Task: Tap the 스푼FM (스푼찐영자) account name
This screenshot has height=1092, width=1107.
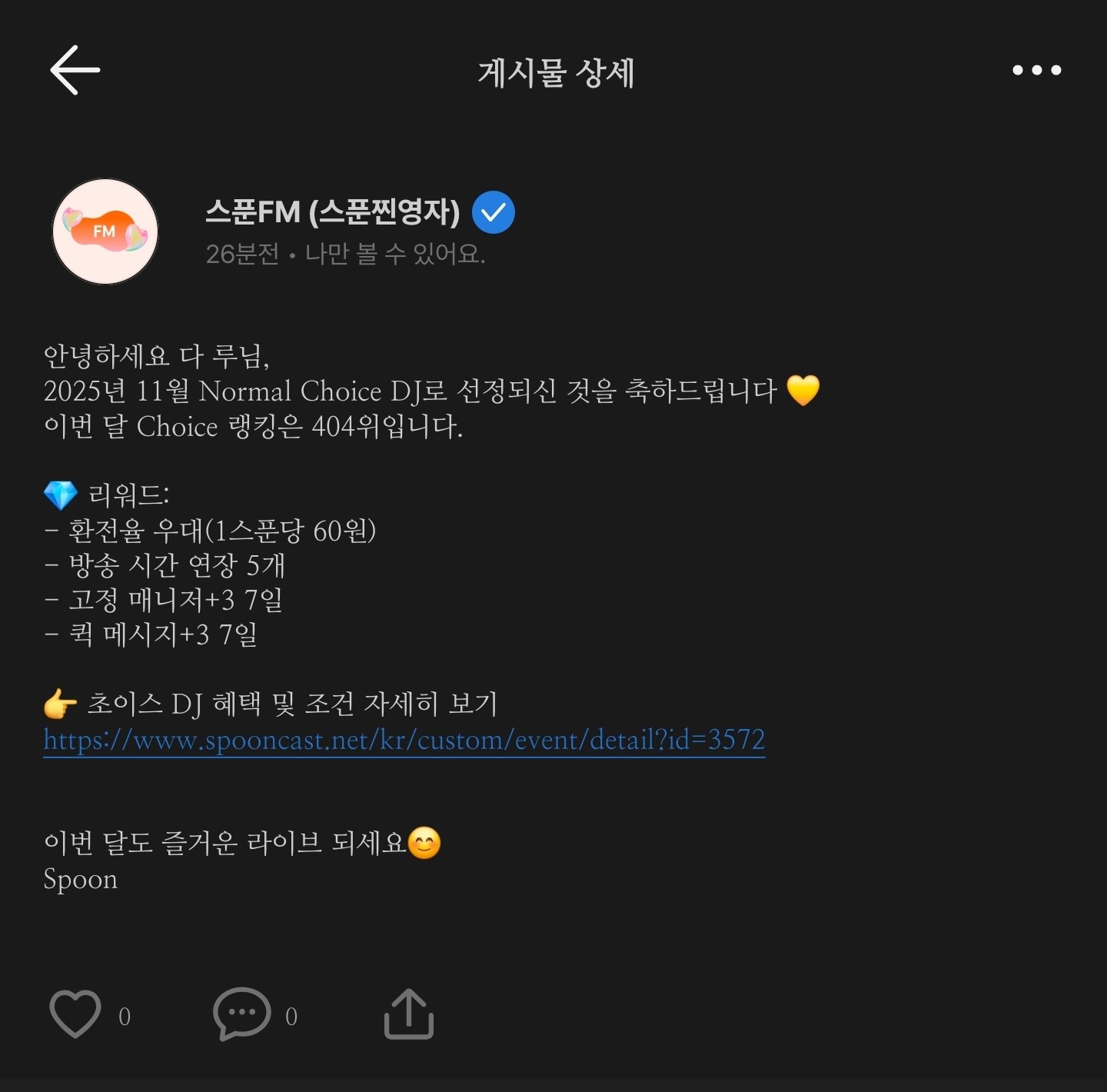Action: pyautogui.click(x=332, y=212)
